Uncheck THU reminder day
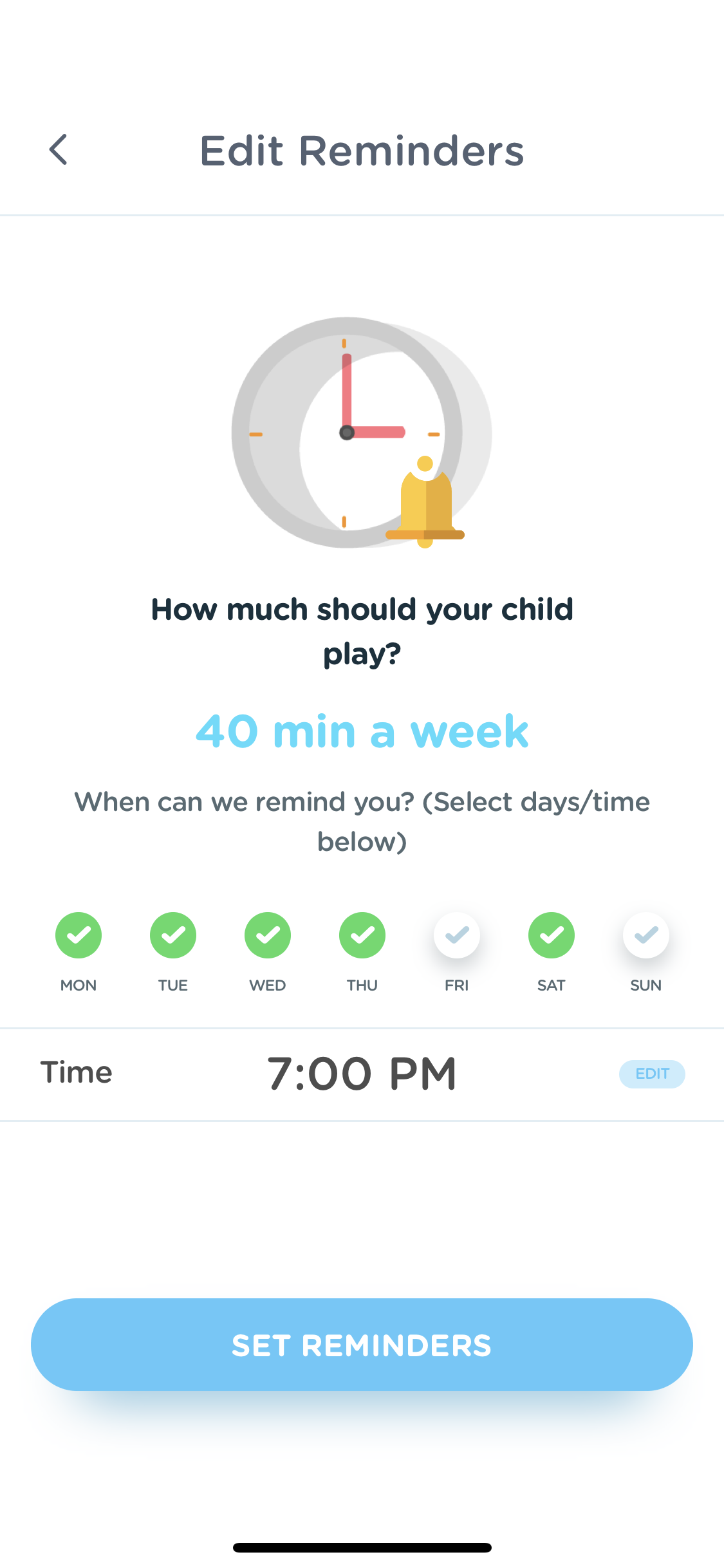Image resolution: width=724 pixels, height=1568 pixels. tap(362, 935)
